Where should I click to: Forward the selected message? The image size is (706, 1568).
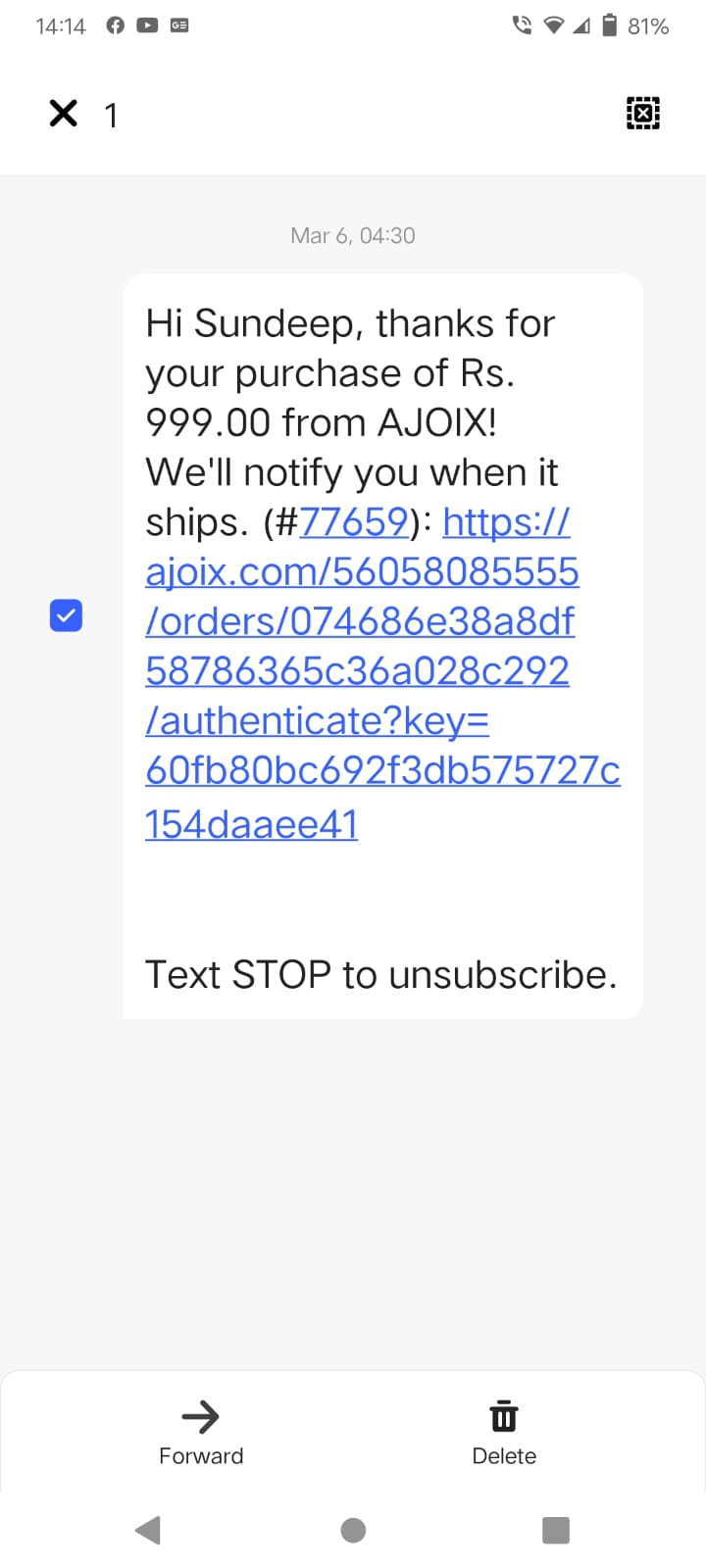point(201,1432)
